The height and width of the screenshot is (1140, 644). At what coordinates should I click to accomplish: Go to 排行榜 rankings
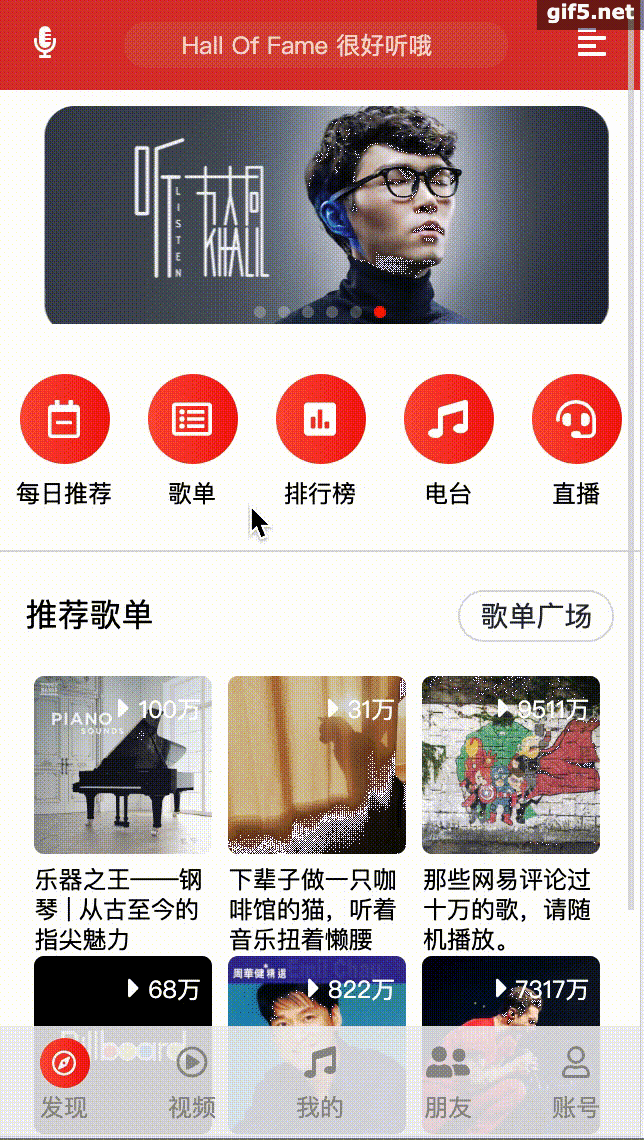[321, 419]
